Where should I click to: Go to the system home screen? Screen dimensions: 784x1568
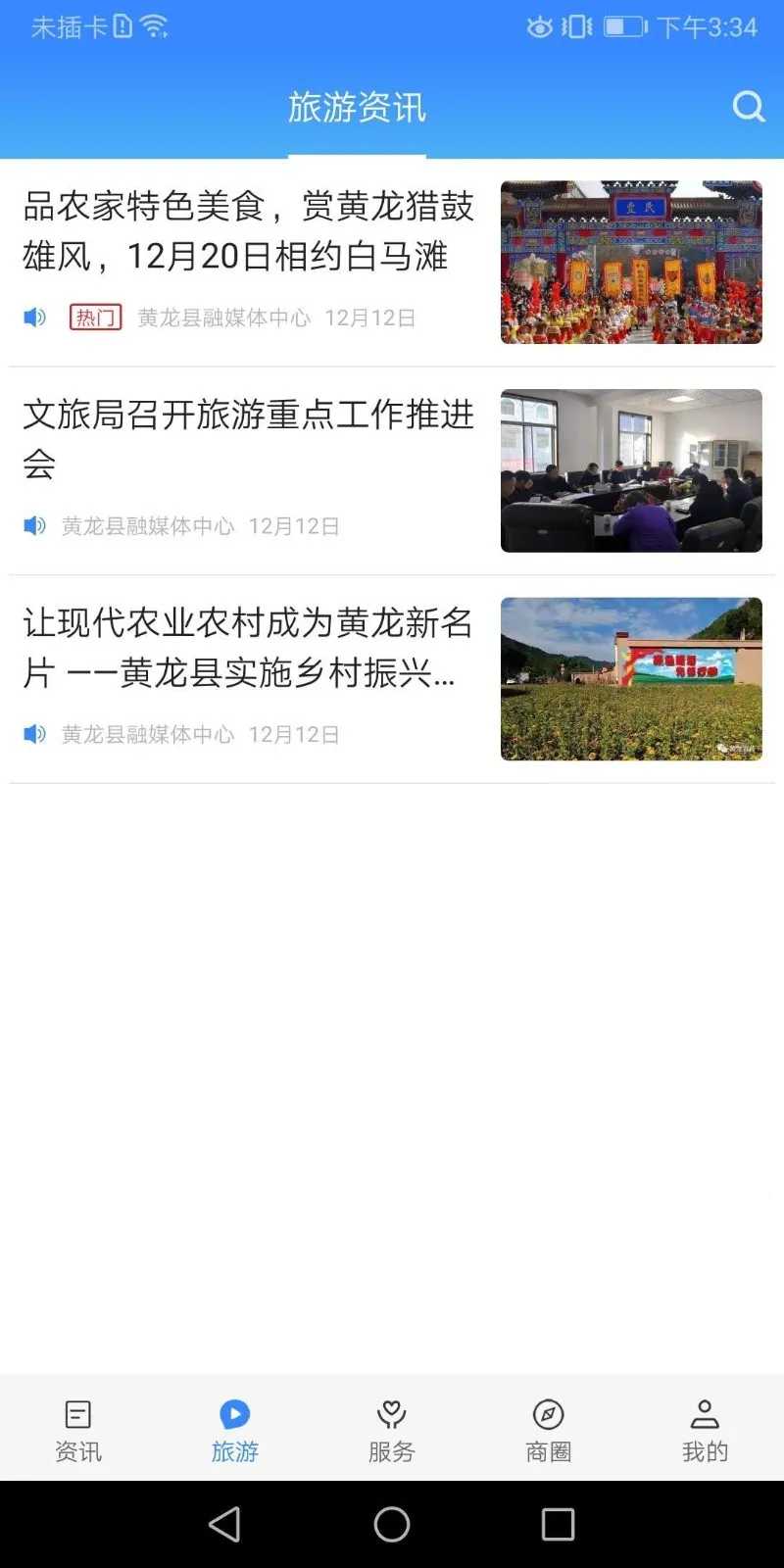coord(392,1524)
